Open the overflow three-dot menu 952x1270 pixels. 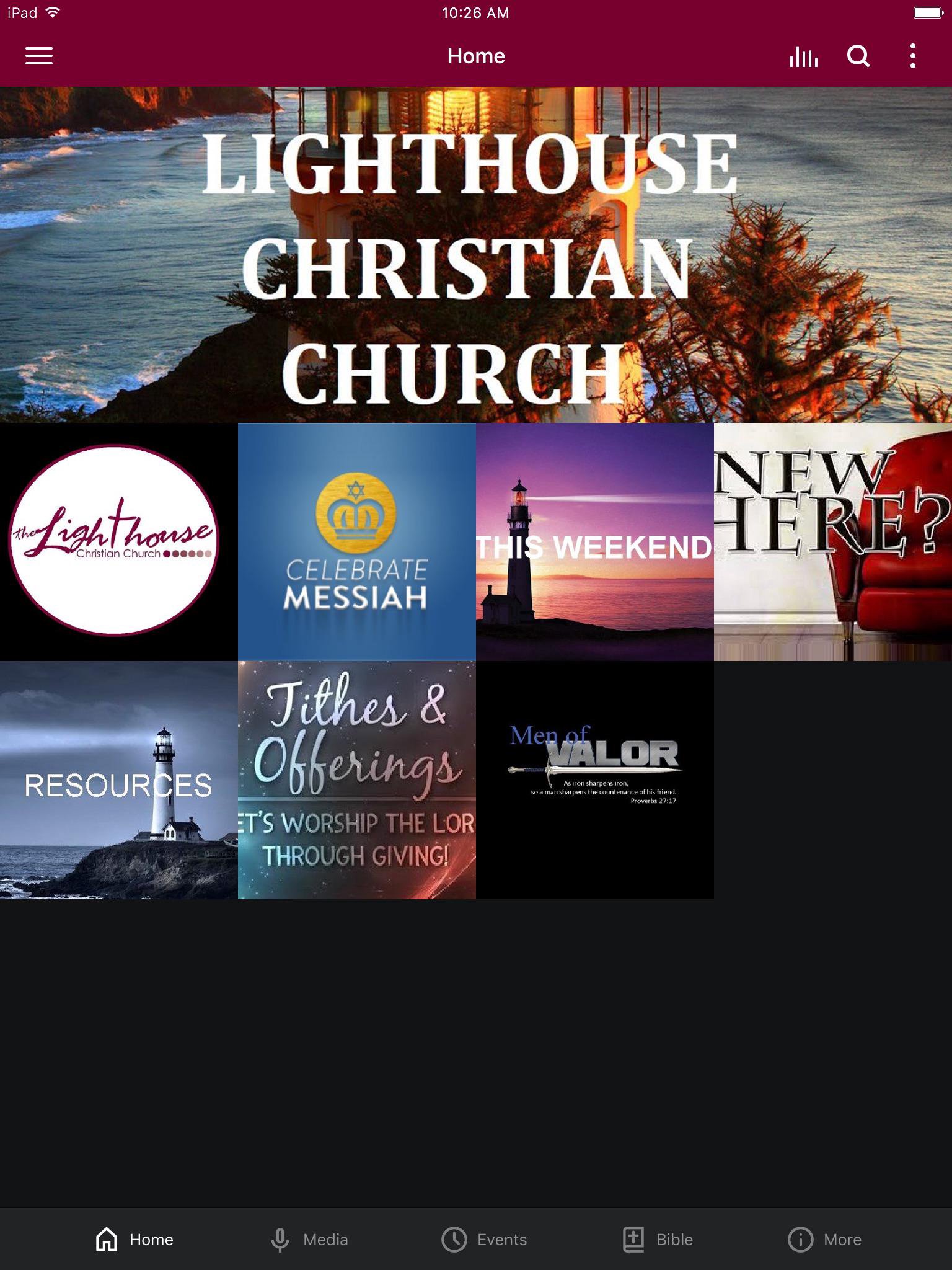[912, 56]
